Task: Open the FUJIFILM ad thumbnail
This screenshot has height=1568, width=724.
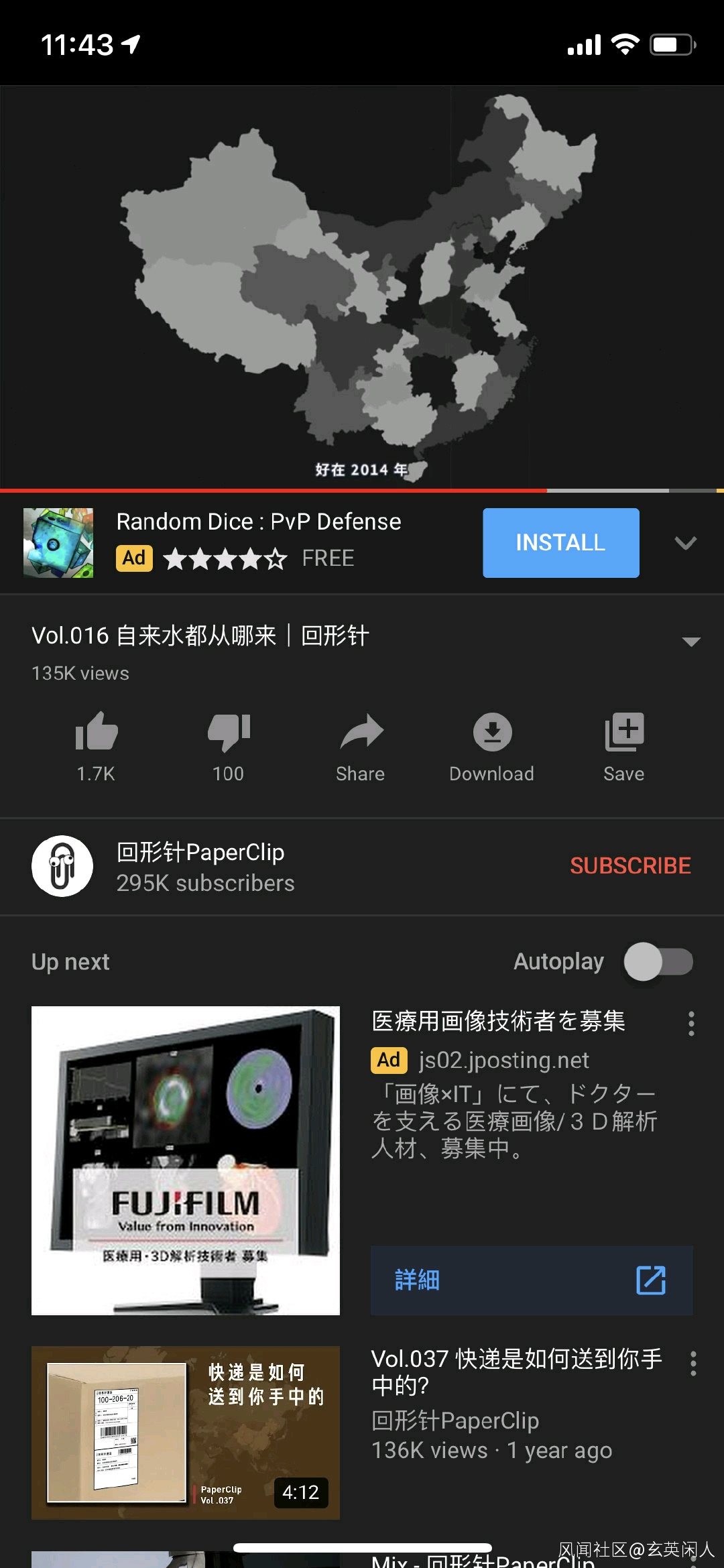Action: tap(186, 1160)
